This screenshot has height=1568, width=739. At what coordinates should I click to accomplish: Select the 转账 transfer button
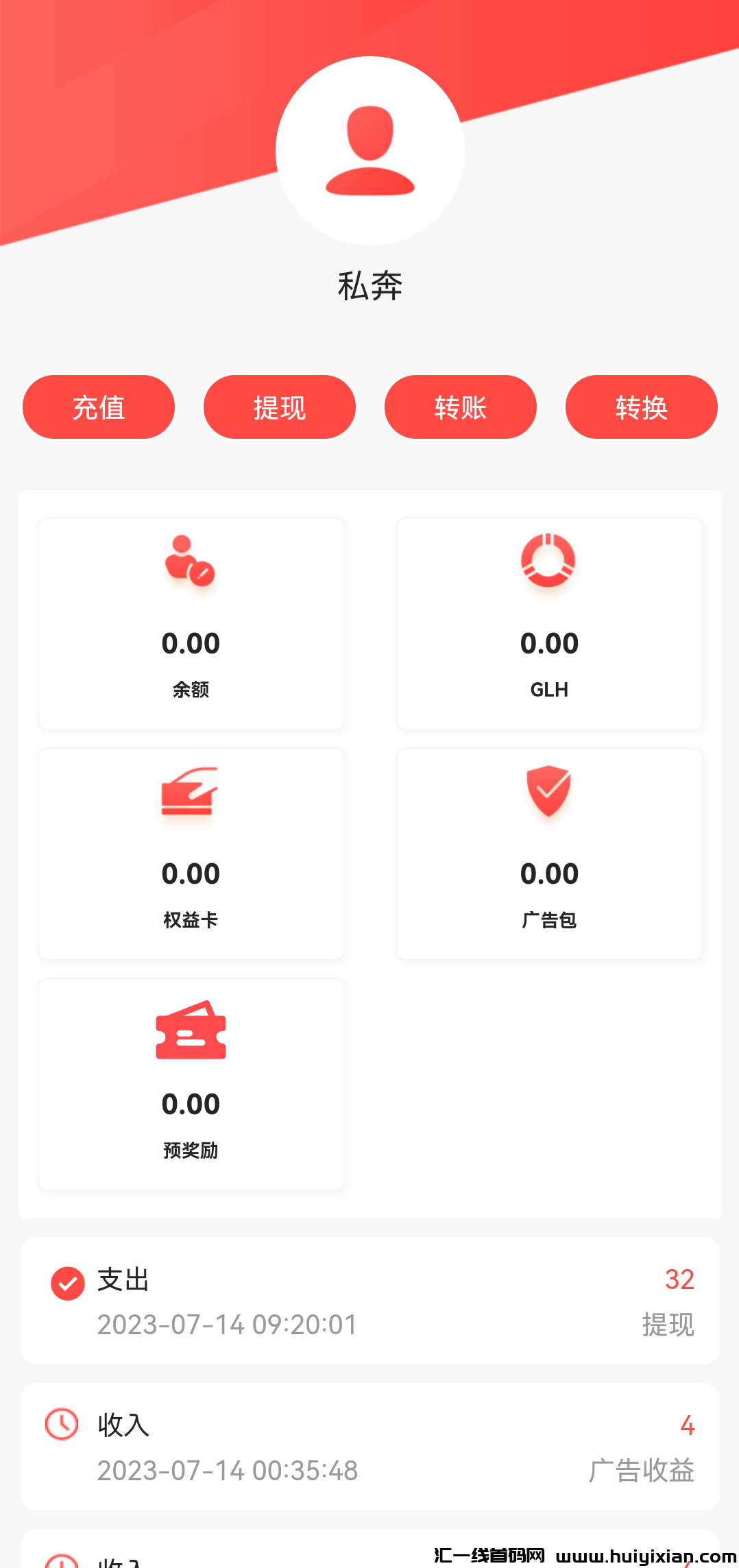[461, 407]
